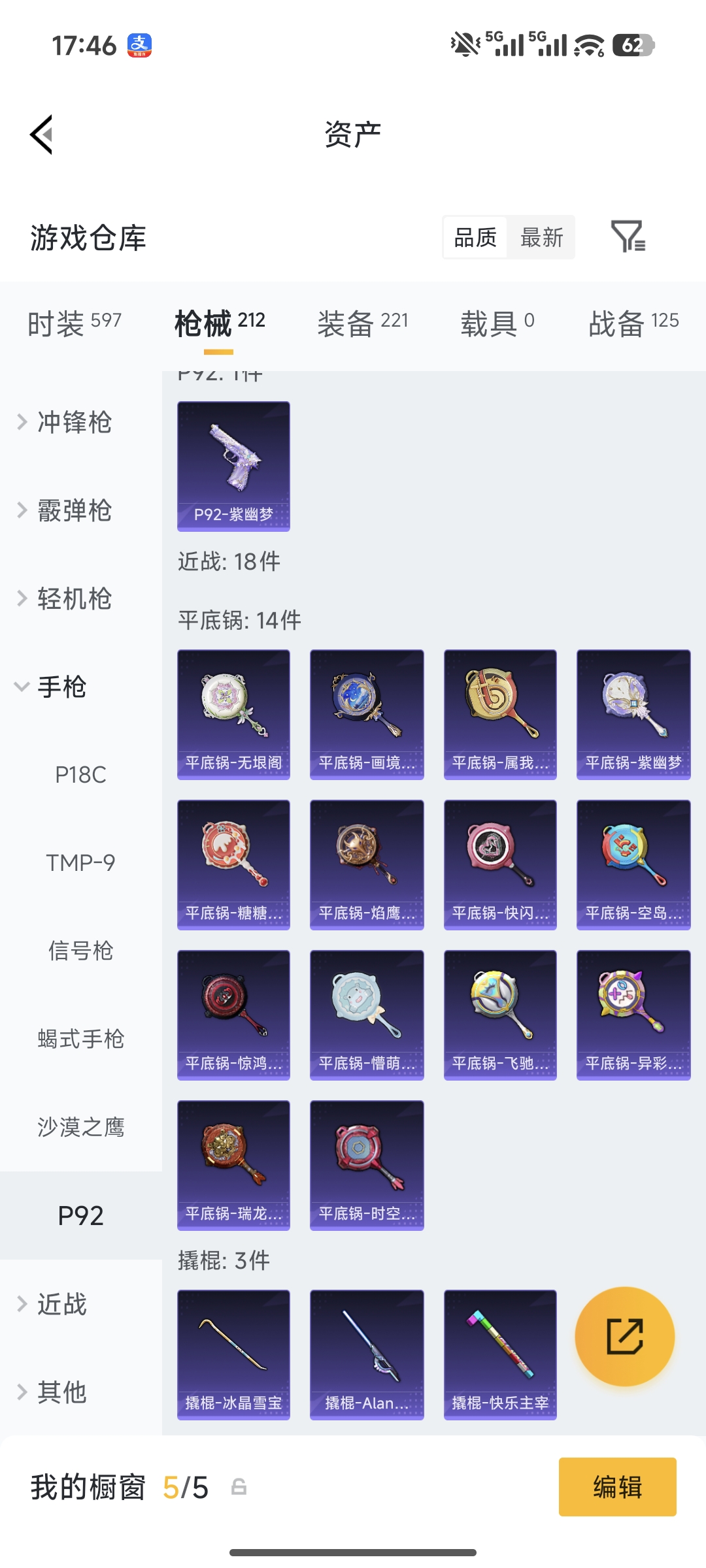
Task: Open the 撬棍-快乐主宰 item
Action: [x=499, y=1356]
